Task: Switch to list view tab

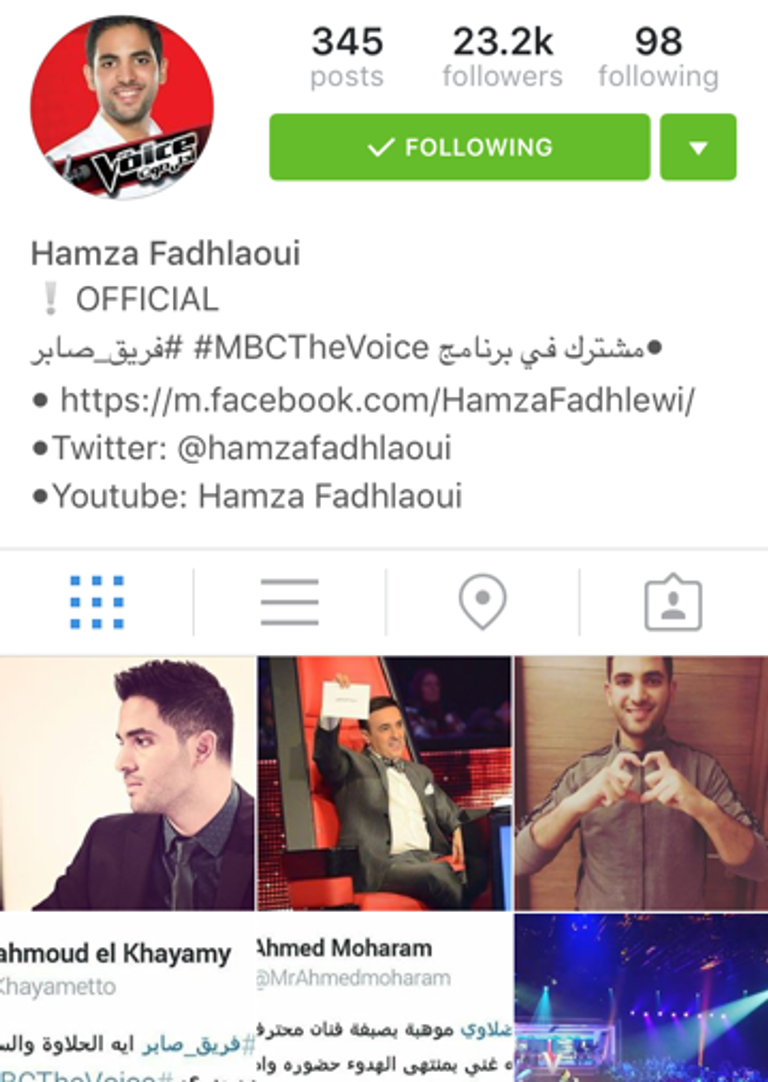Action: tap(290, 603)
